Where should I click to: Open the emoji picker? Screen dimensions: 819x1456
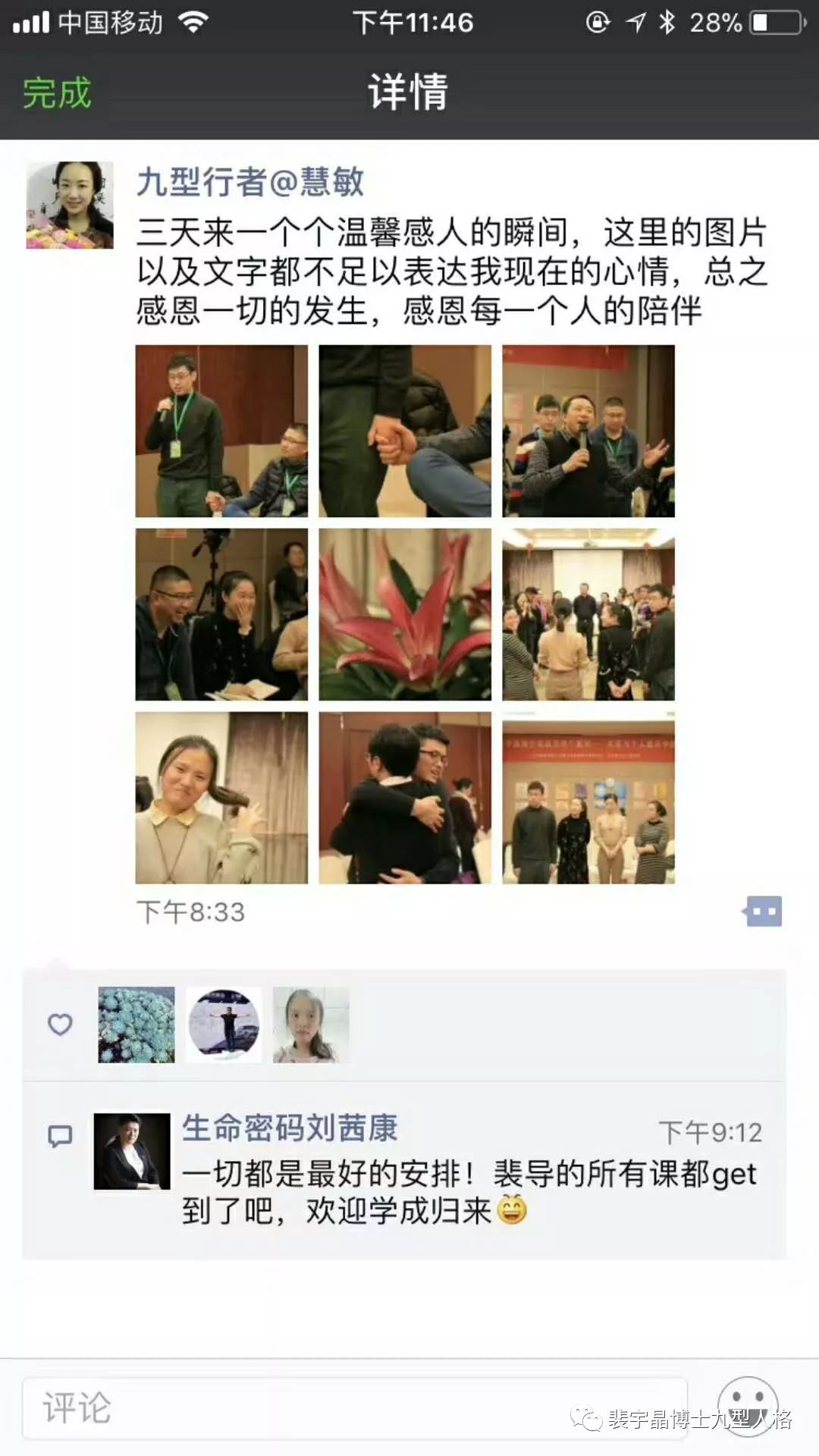tap(748, 1407)
